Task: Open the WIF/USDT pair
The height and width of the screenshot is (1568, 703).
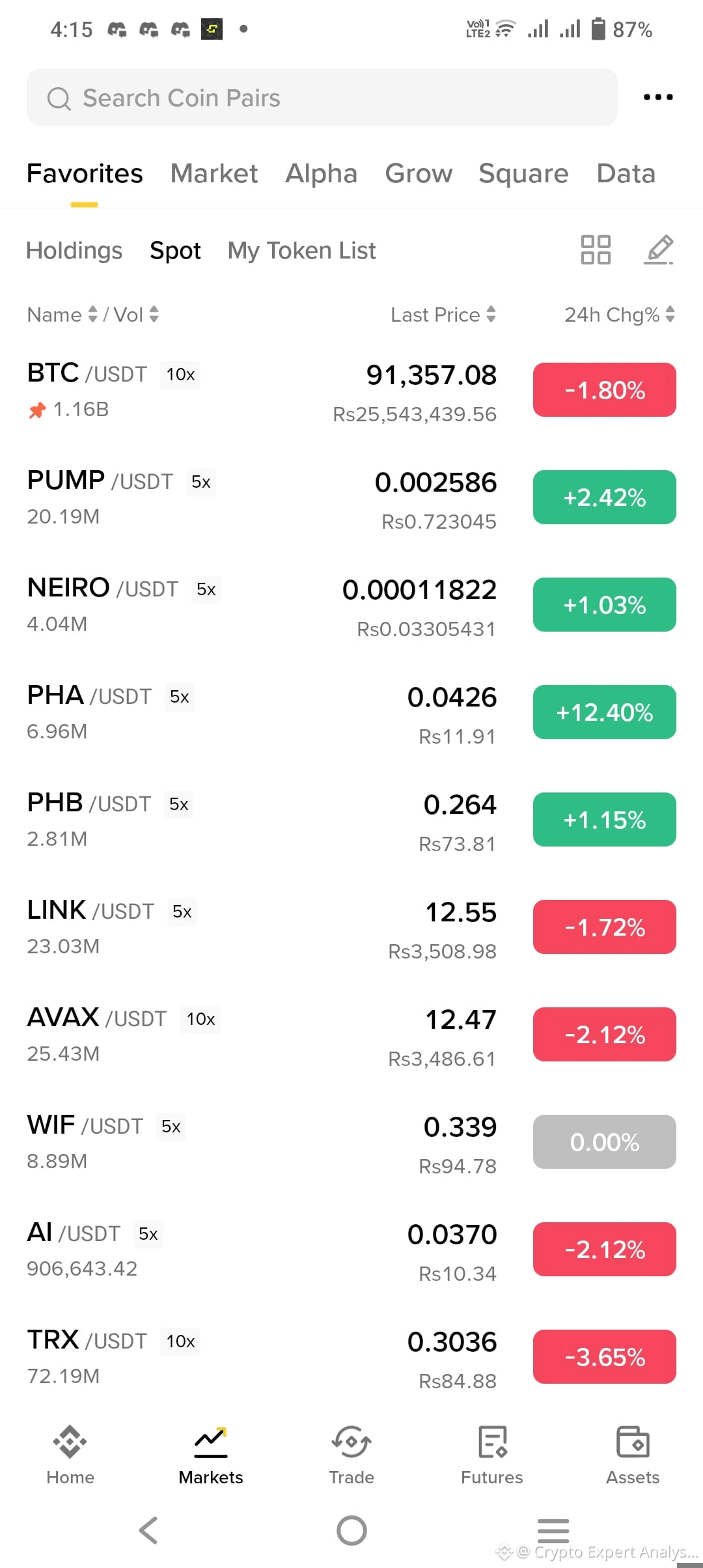Action: click(351, 1143)
